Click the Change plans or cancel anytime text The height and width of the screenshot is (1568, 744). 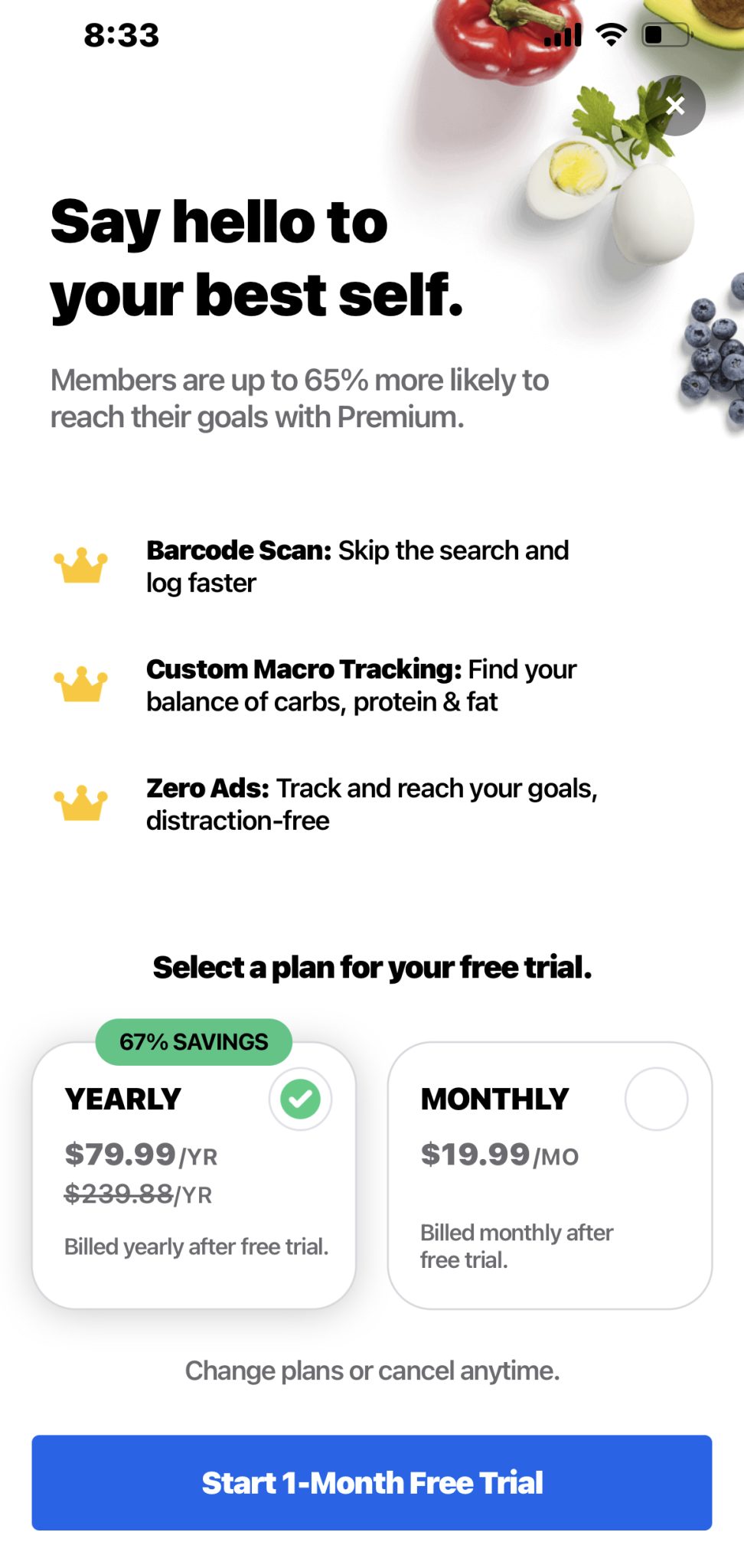[372, 1370]
